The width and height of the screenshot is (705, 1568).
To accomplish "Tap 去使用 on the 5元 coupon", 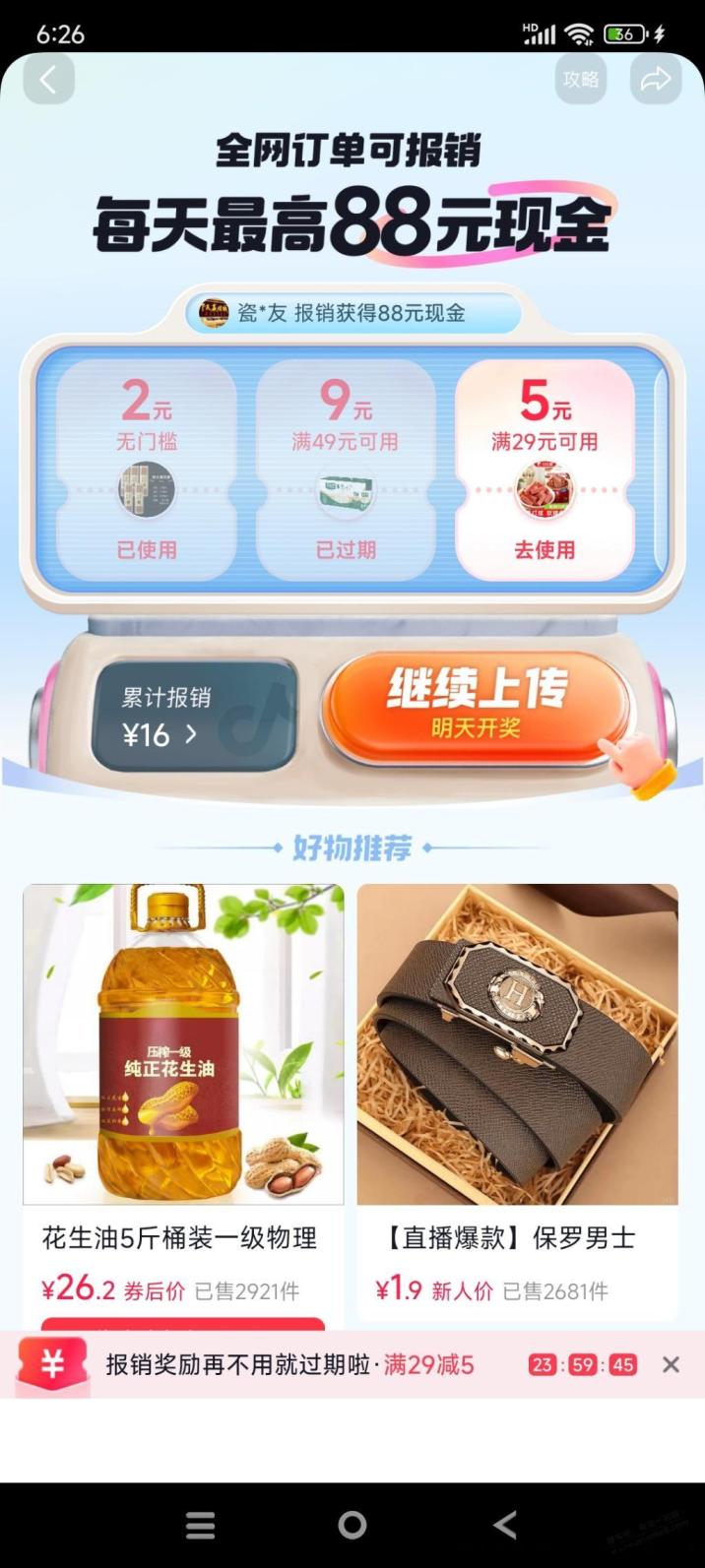I will coord(545,549).
